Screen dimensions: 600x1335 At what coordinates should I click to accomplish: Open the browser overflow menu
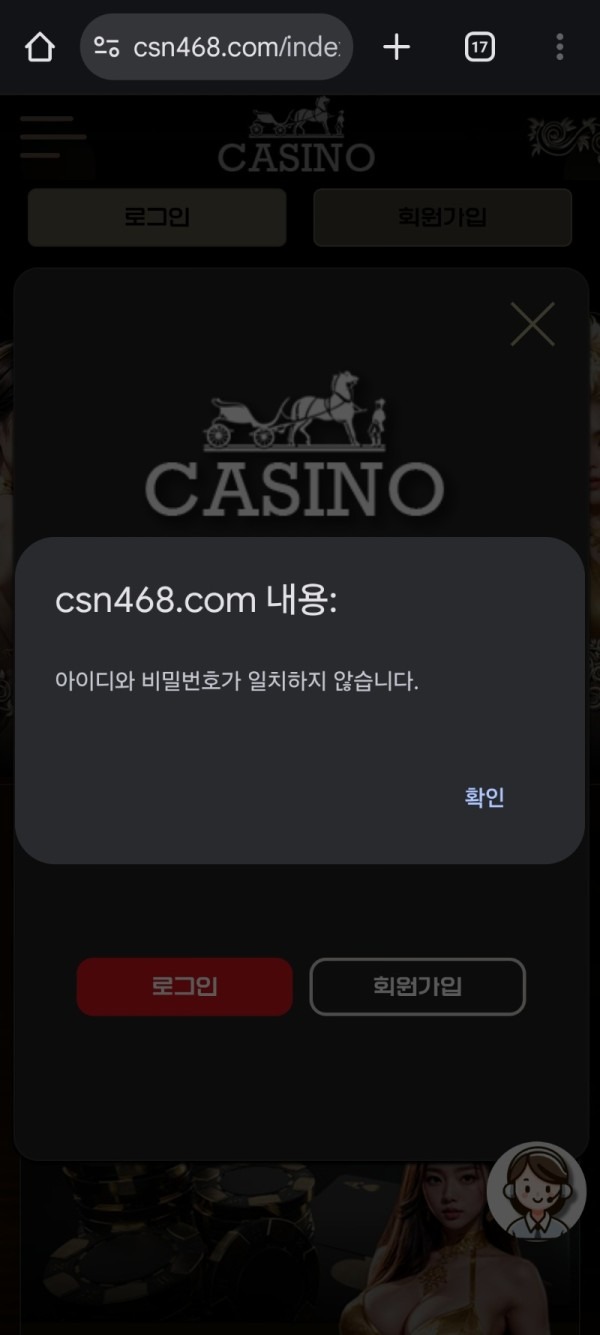tap(559, 47)
